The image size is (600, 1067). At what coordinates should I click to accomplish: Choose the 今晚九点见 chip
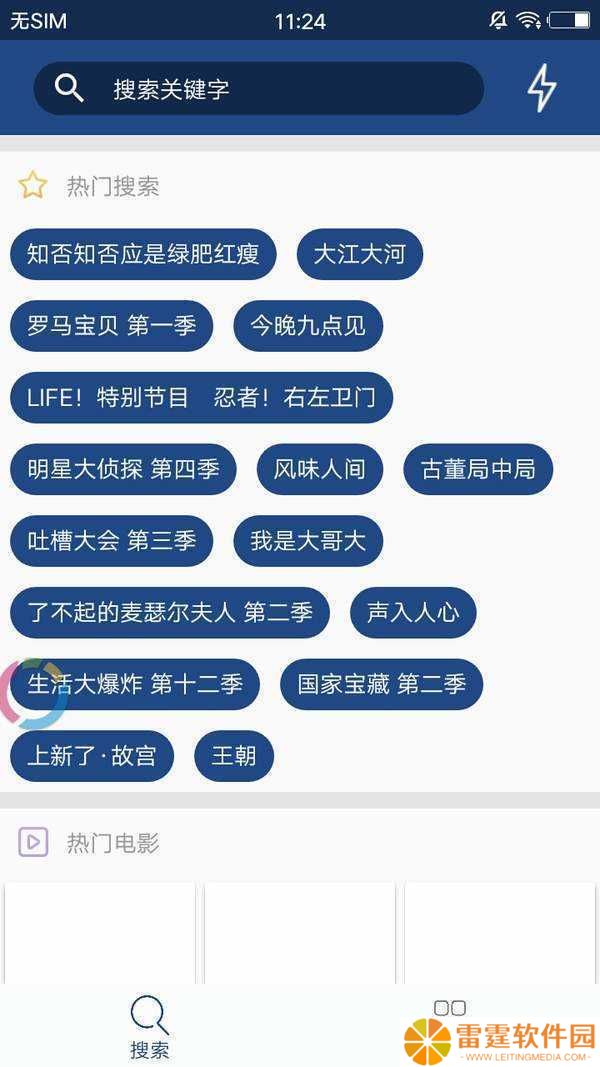pos(308,326)
